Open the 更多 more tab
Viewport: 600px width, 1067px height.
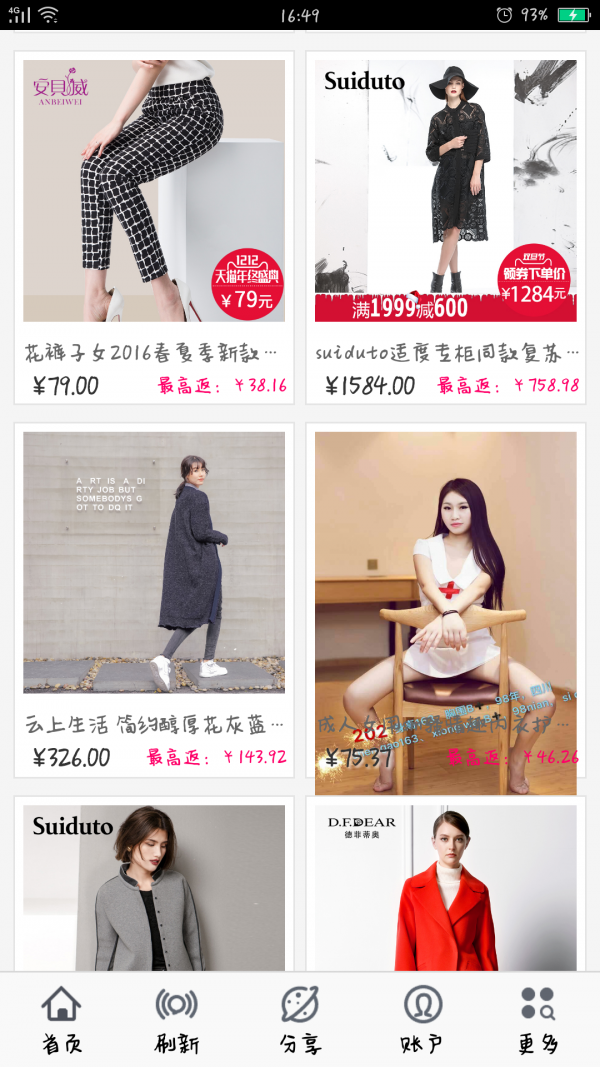[538, 1019]
